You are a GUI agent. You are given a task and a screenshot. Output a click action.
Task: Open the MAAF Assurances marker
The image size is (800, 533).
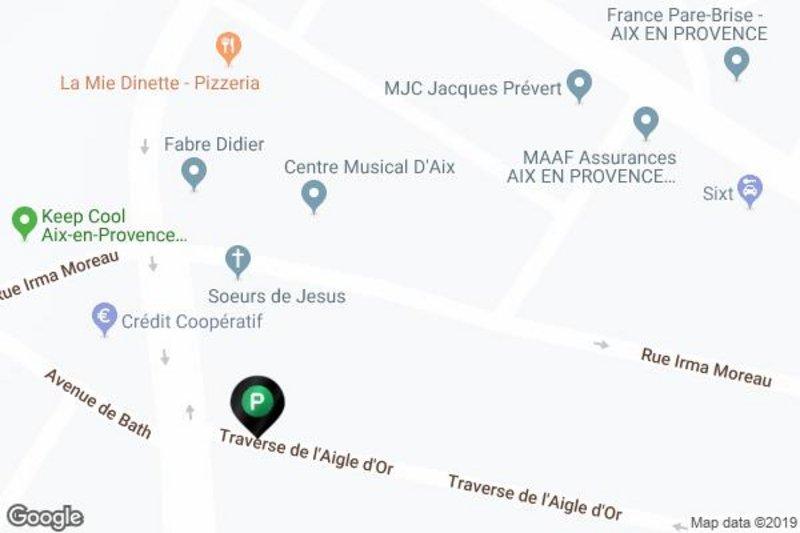(x=646, y=122)
